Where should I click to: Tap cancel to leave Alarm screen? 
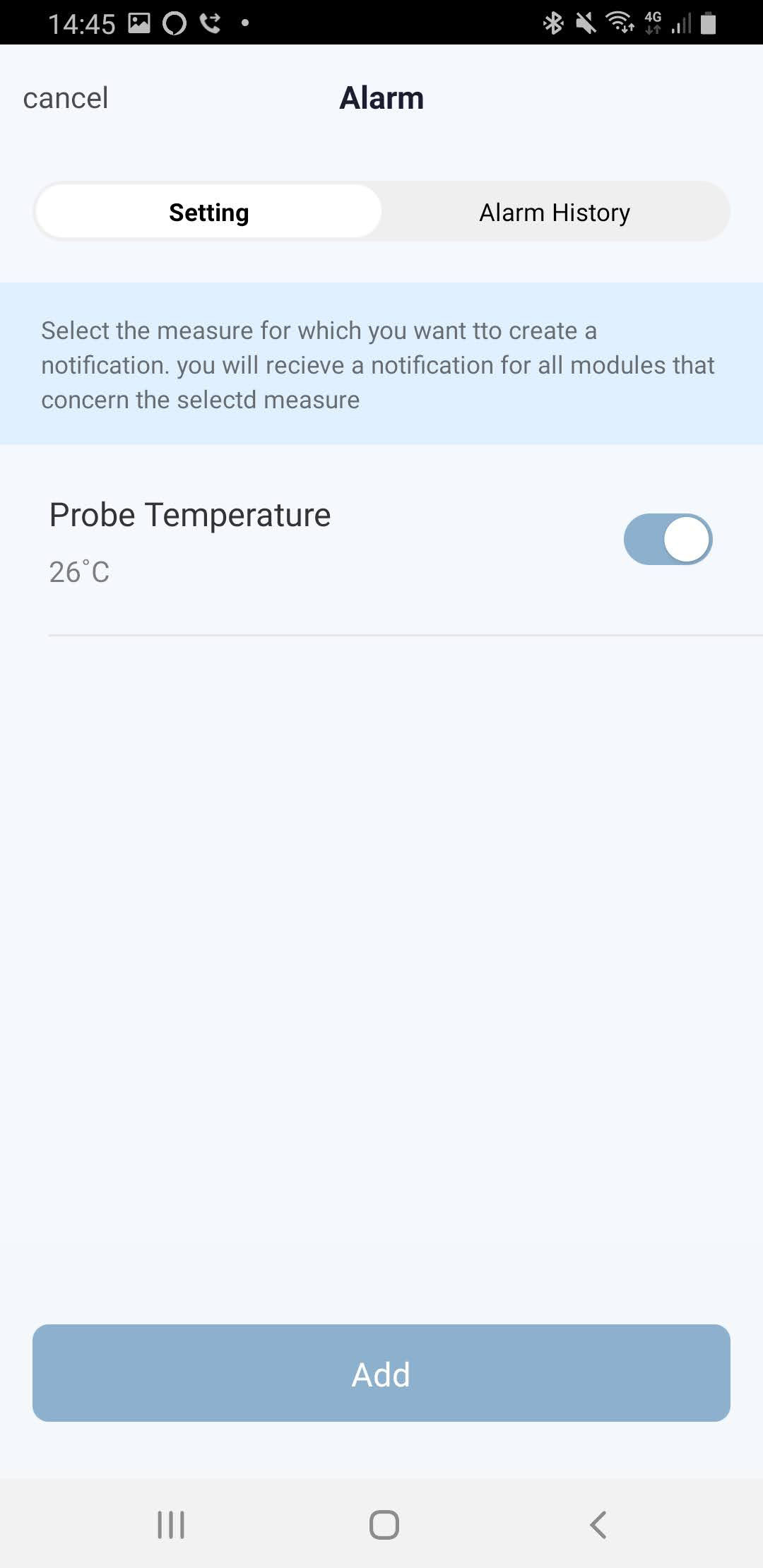(x=66, y=98)
